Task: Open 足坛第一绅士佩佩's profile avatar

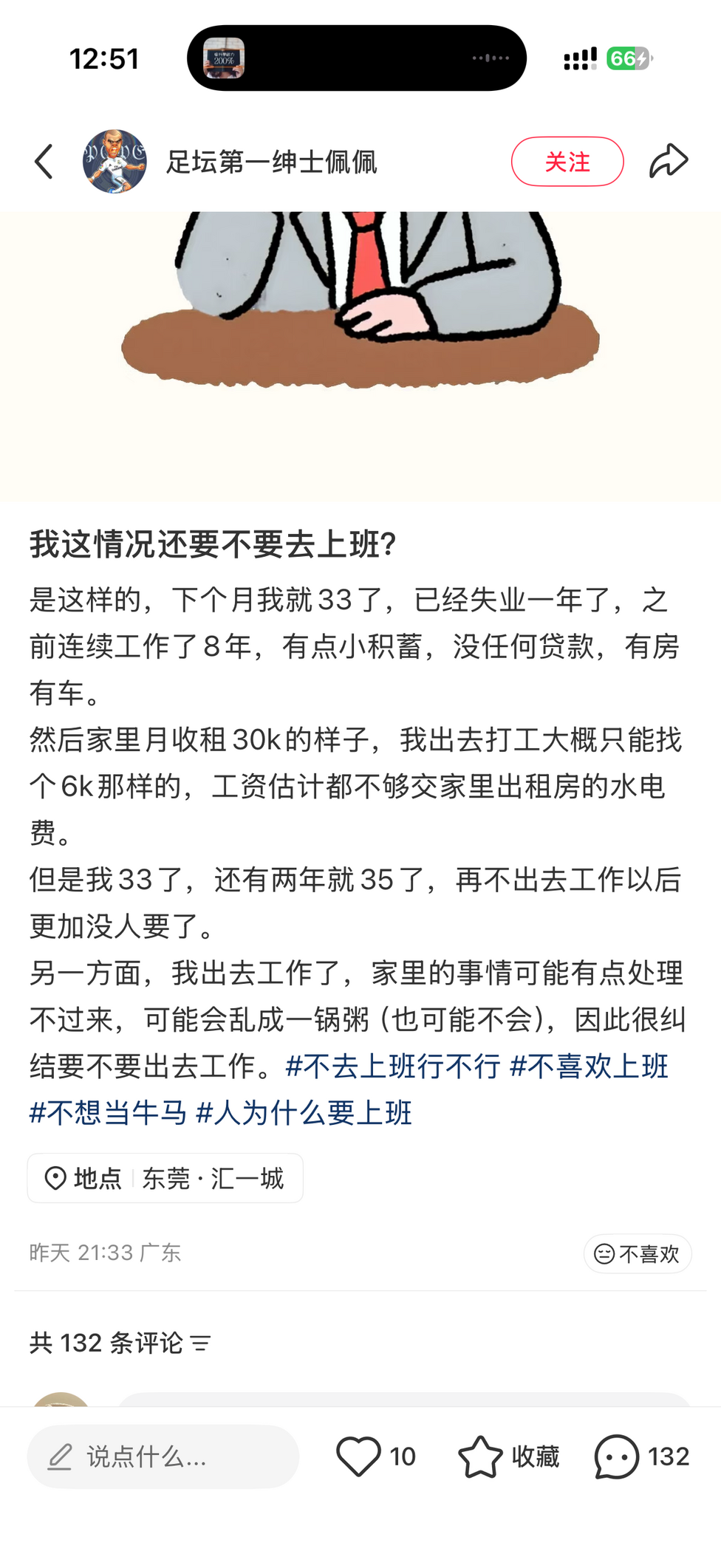Action: [115, 161]
